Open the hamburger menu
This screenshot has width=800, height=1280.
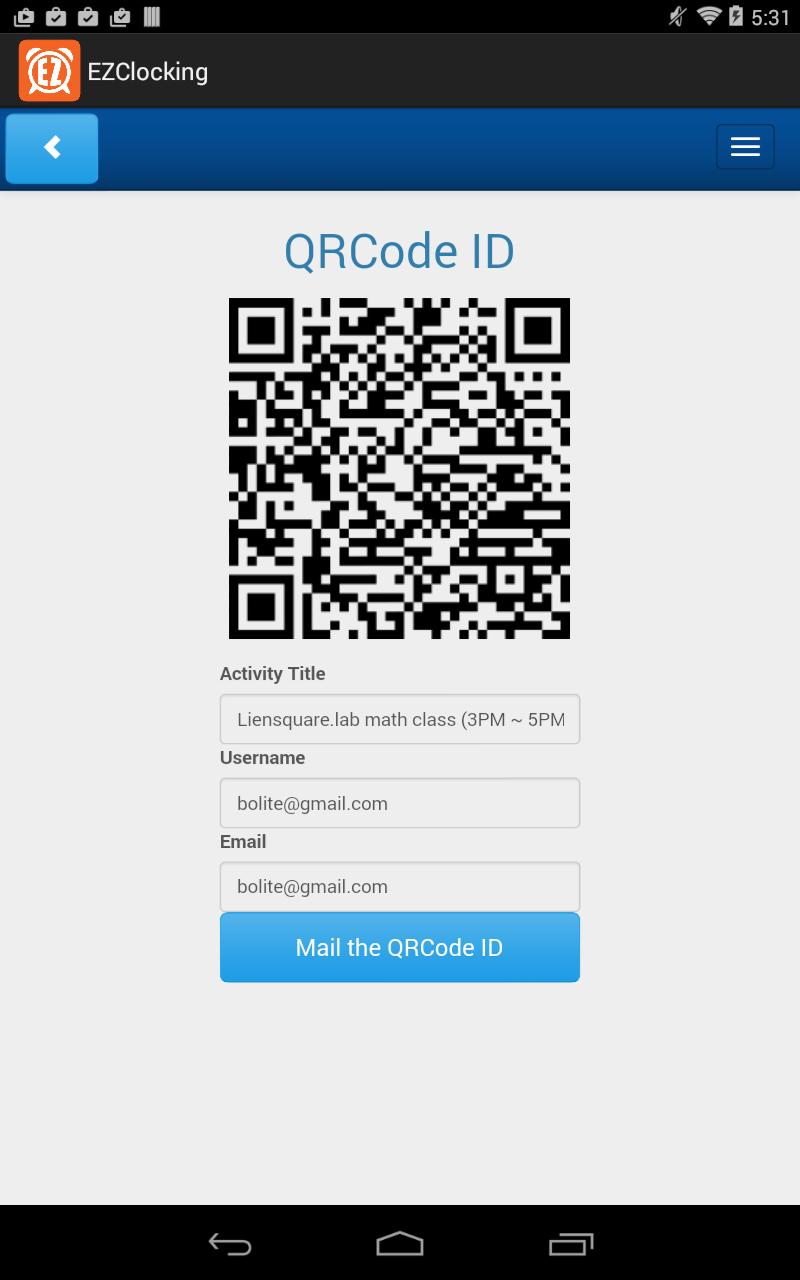click(x=745, y=147)
